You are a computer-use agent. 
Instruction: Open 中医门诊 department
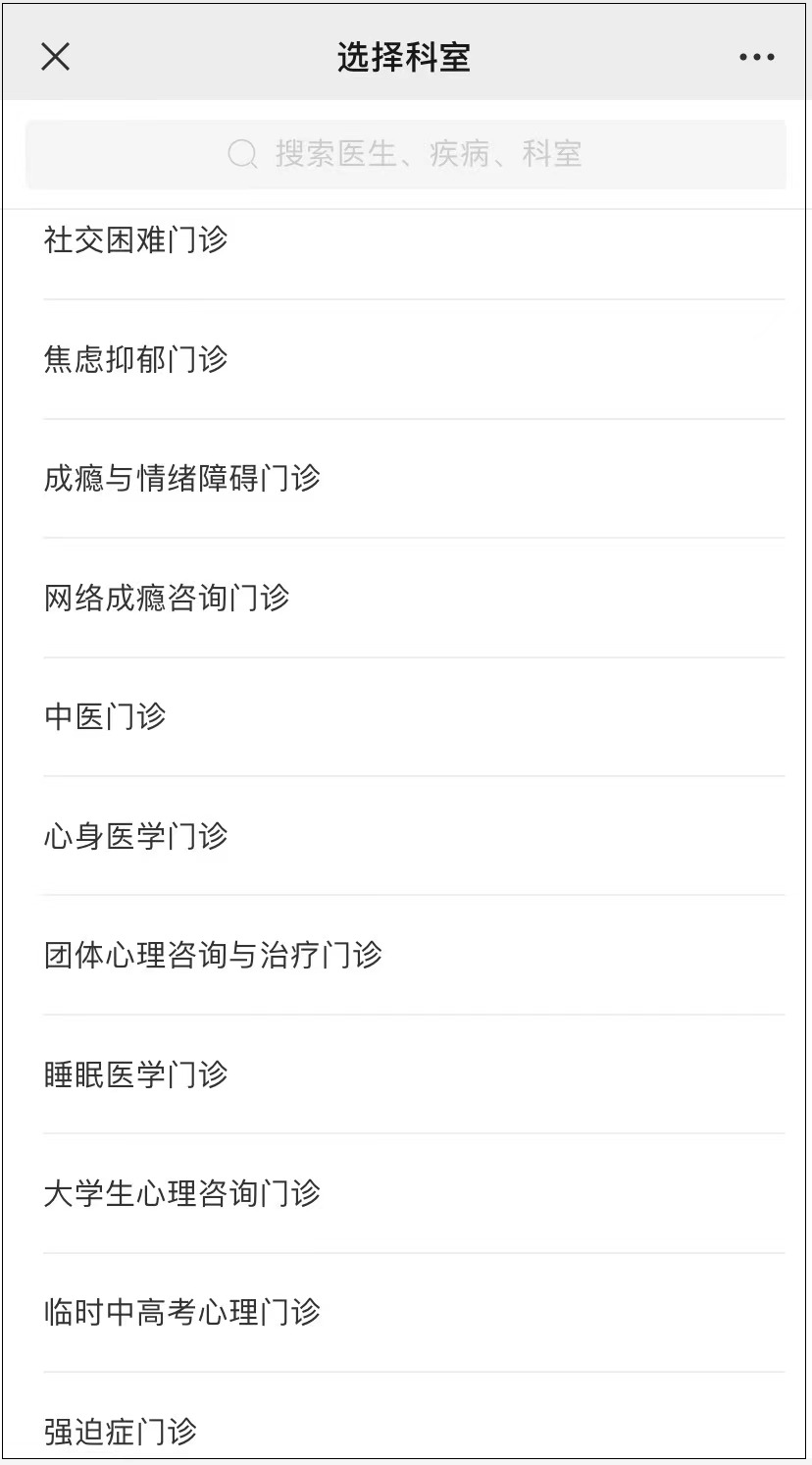coord(105,716)
